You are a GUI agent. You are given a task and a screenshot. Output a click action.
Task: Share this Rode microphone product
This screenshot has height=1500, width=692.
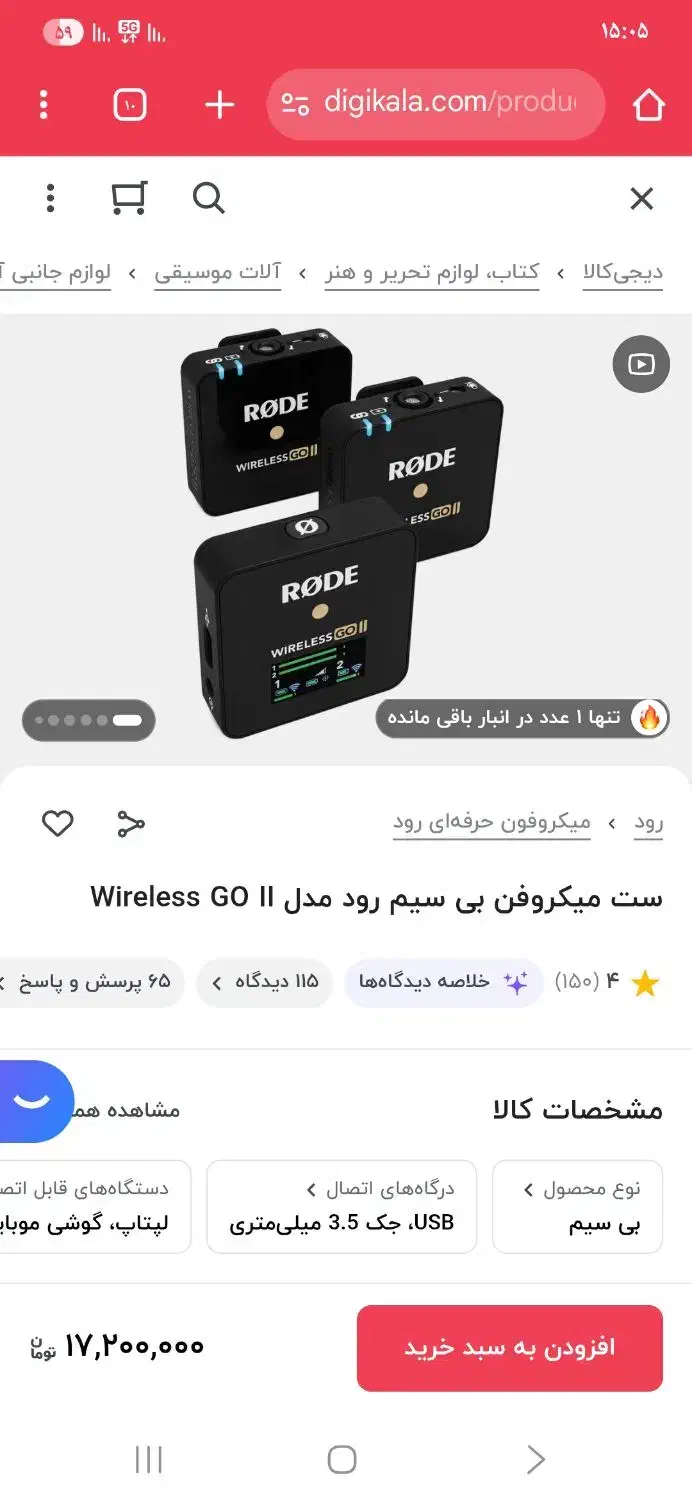tap(131, 823)
